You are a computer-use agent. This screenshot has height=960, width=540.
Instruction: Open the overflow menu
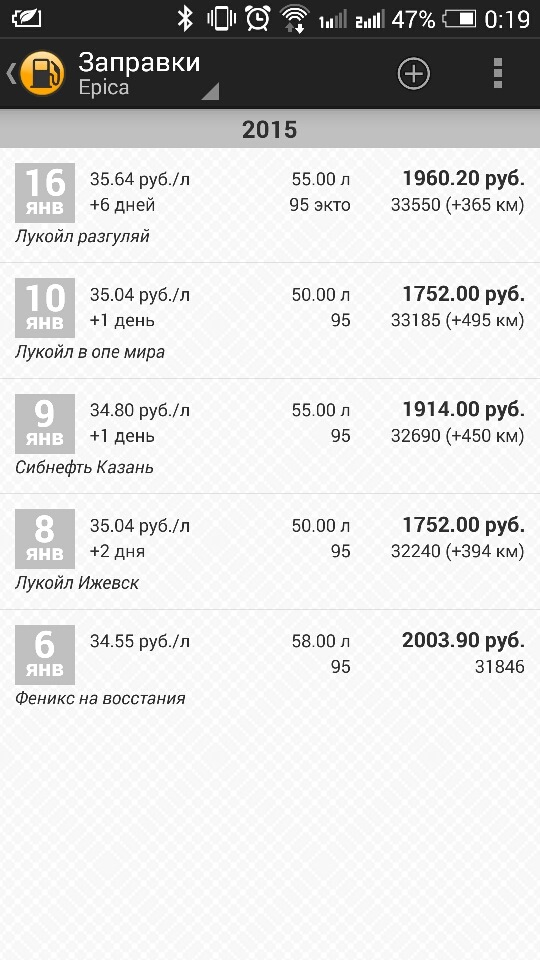[498, 73]
